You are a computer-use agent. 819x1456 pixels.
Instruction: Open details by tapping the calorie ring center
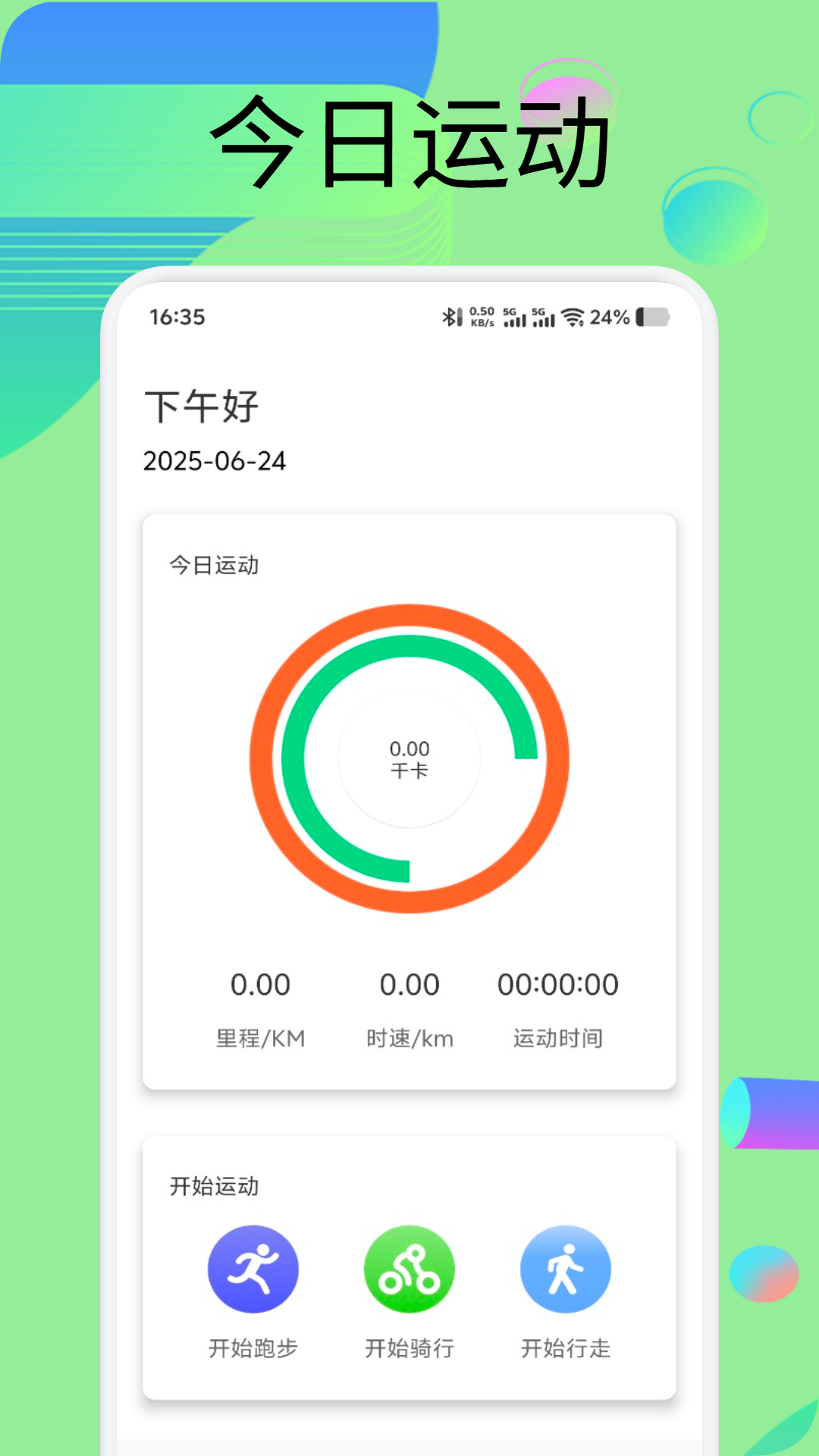point(409,758)
